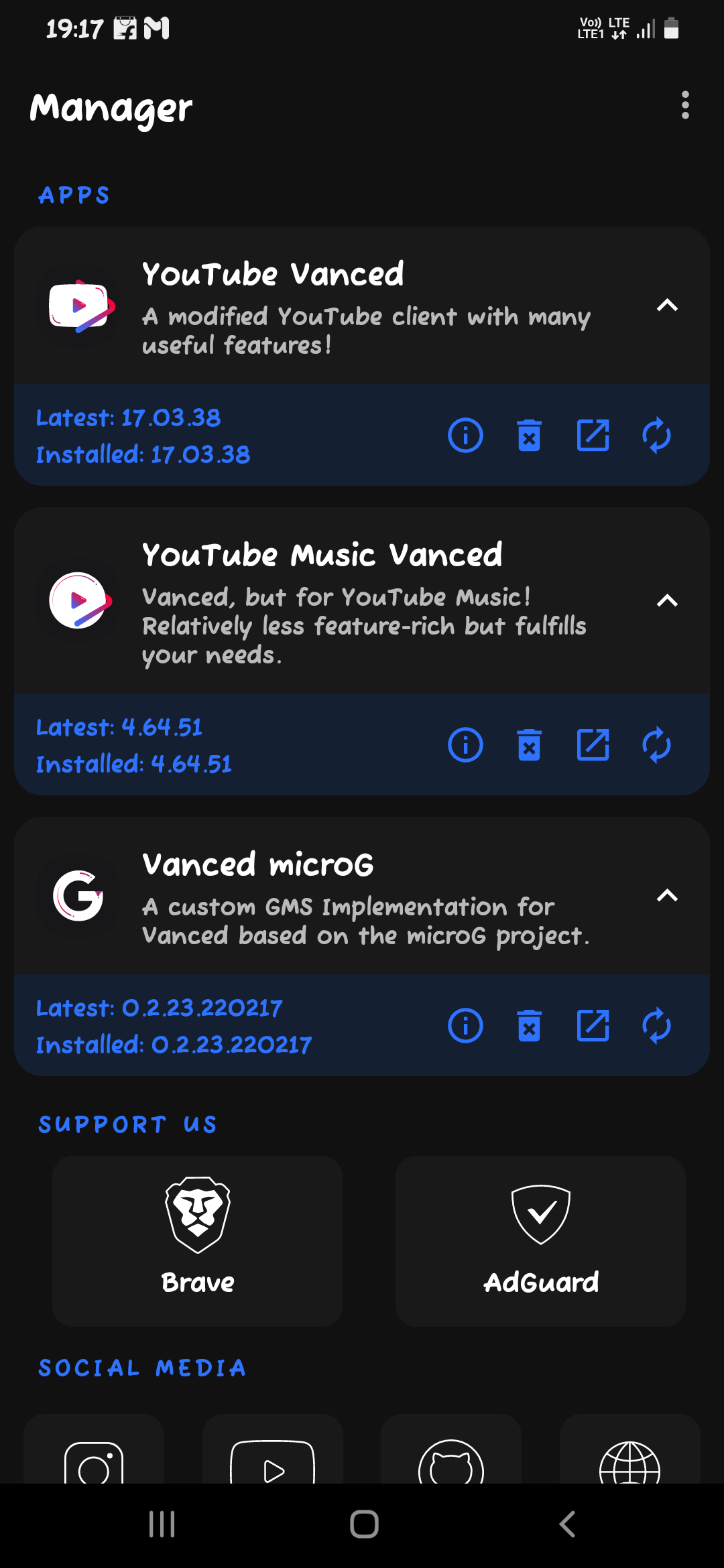Uninstall YouTube Vanced via trash icon
Screen dimensions: 724x1568
tap(529, 435)
